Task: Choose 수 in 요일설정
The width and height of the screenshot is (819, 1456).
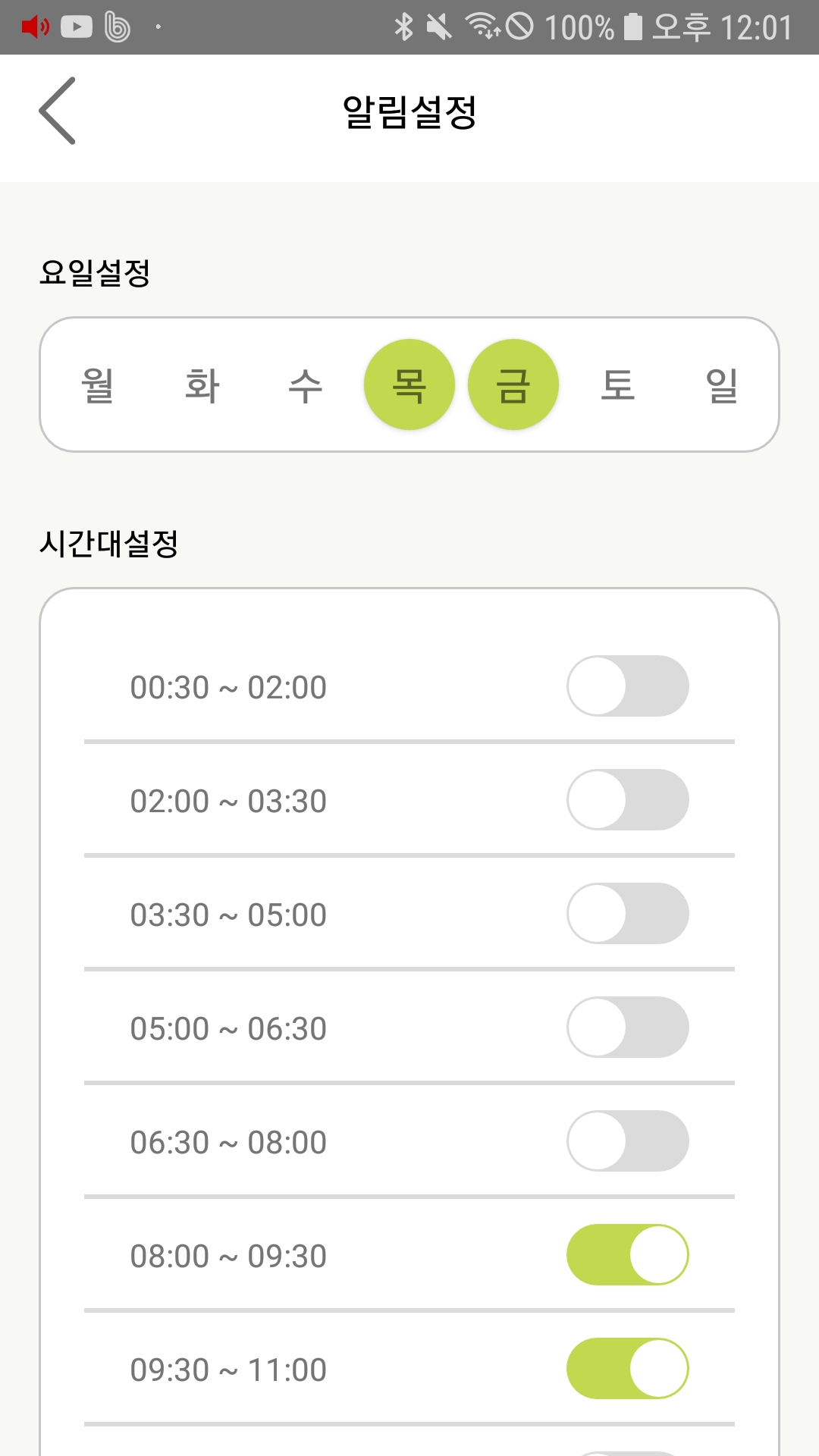Action: 306,384
